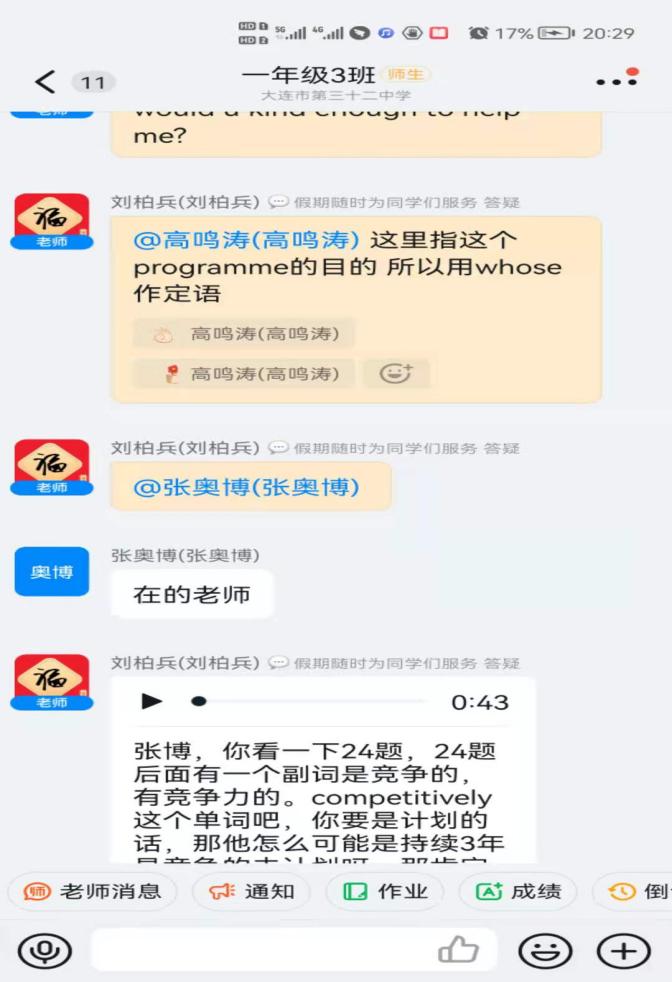
Task: Focus the message text field
Action: [260, 950]
